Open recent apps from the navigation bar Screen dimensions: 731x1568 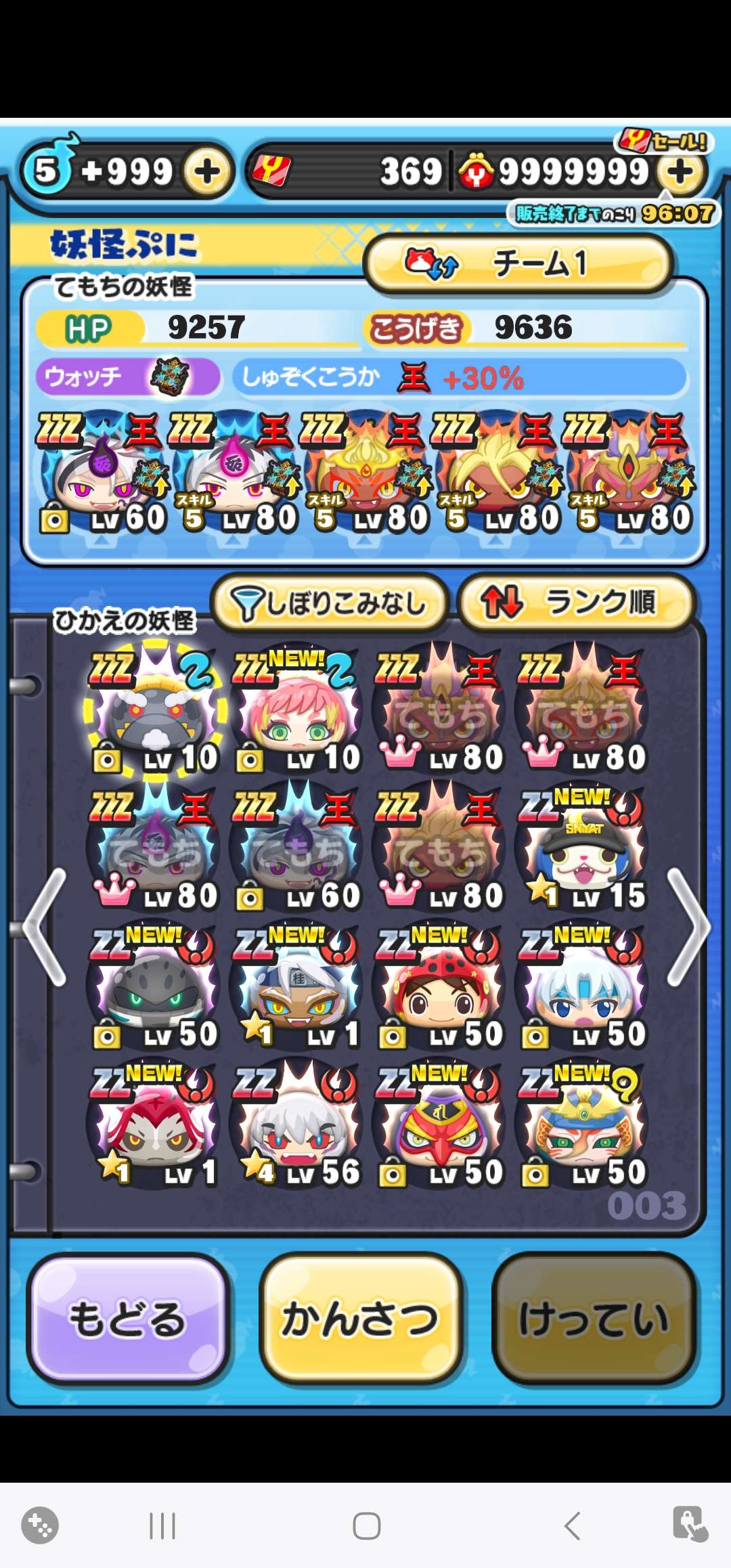[x=162, y=1526]
